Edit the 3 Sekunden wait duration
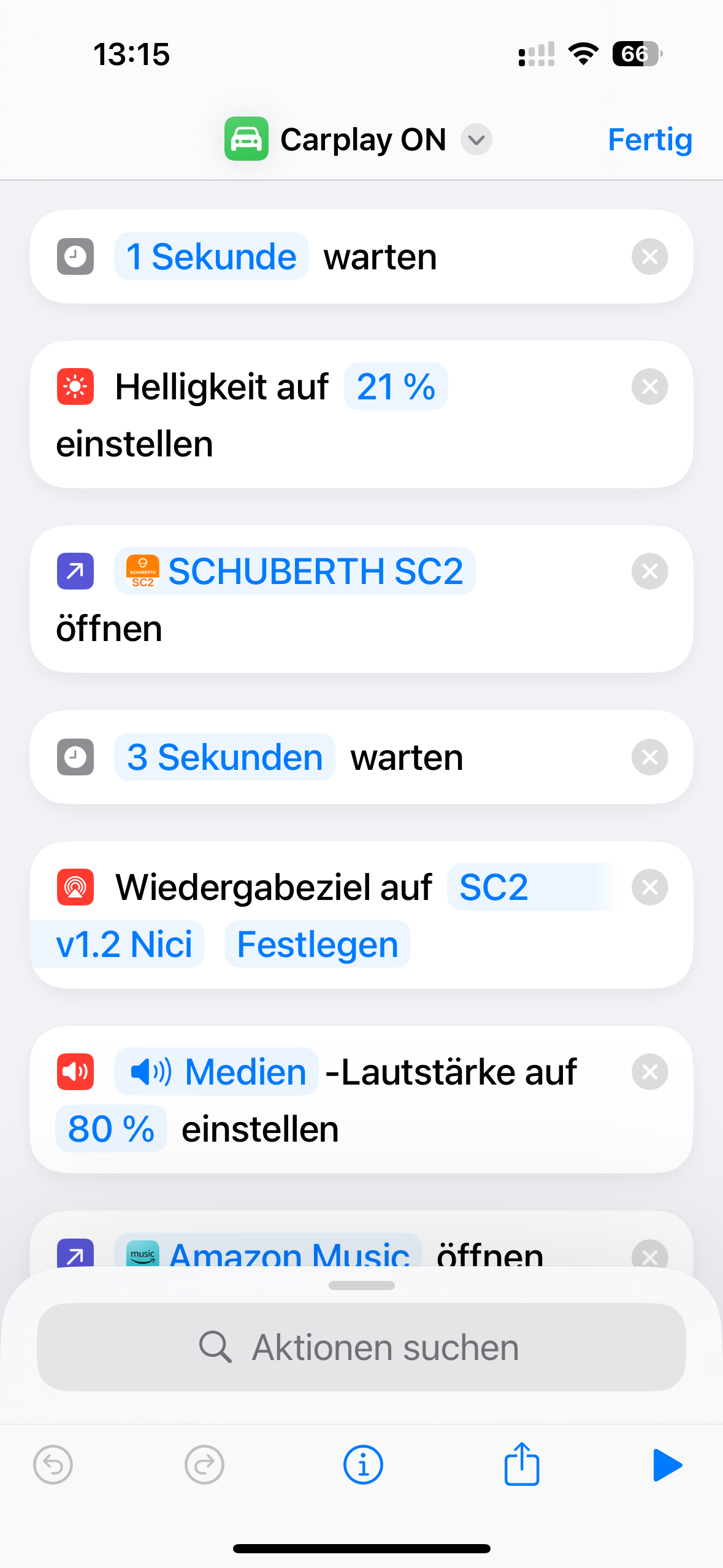The image size is (723, 1568). [224, 757]
